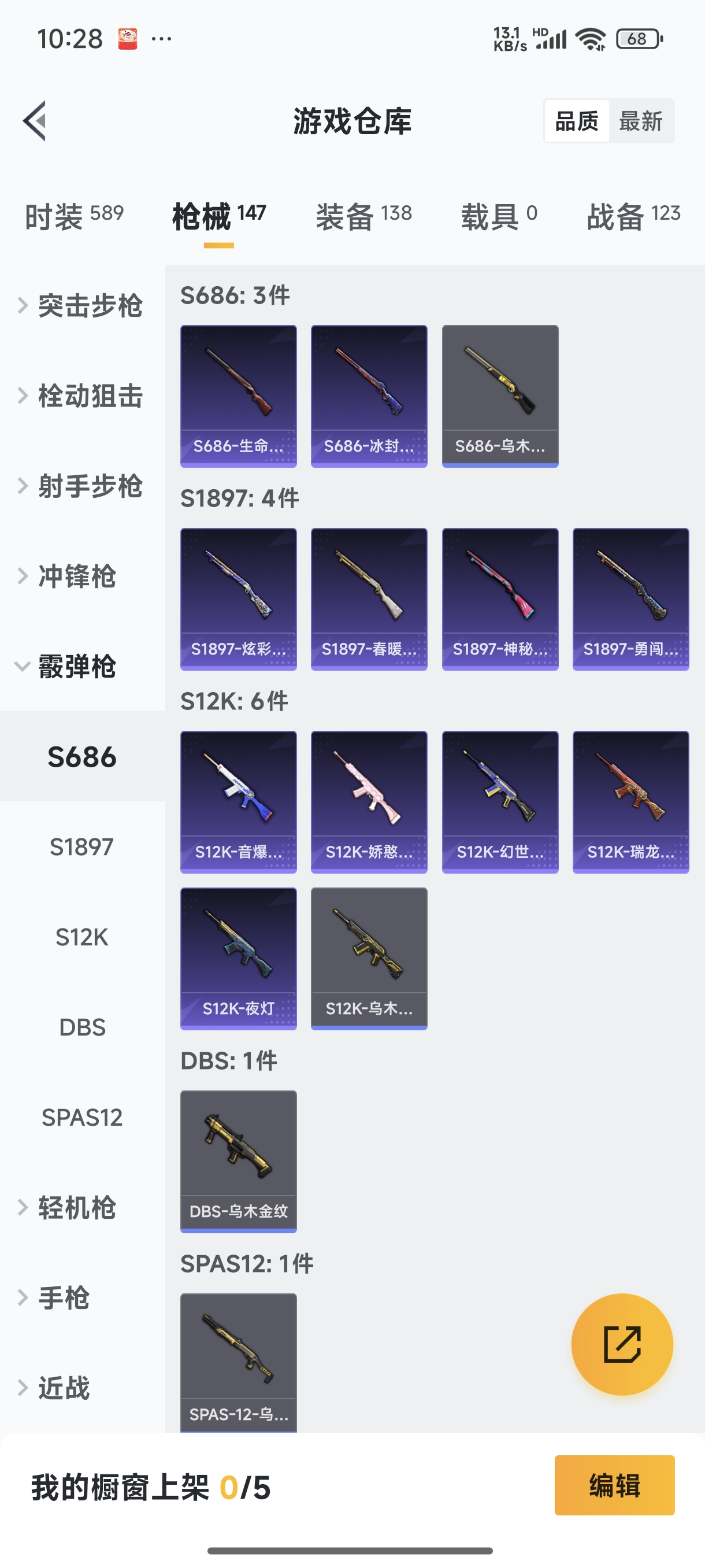This screenshot has height=1568, width=705.
Task: Tap the 编辑 button
Action: [614, 1485]
